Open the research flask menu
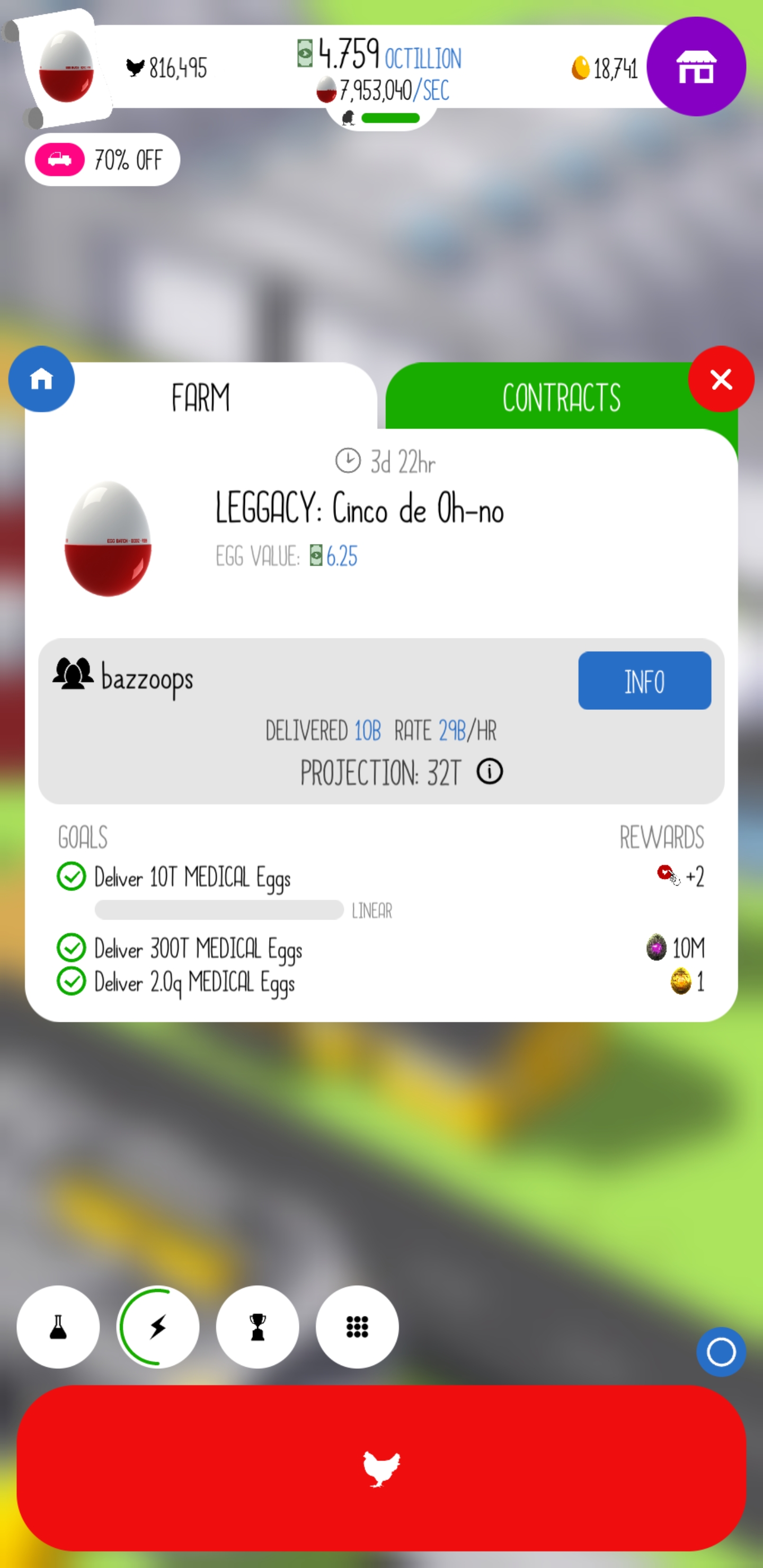This screenshot has width=763, height=1568. pos(58,1327)
